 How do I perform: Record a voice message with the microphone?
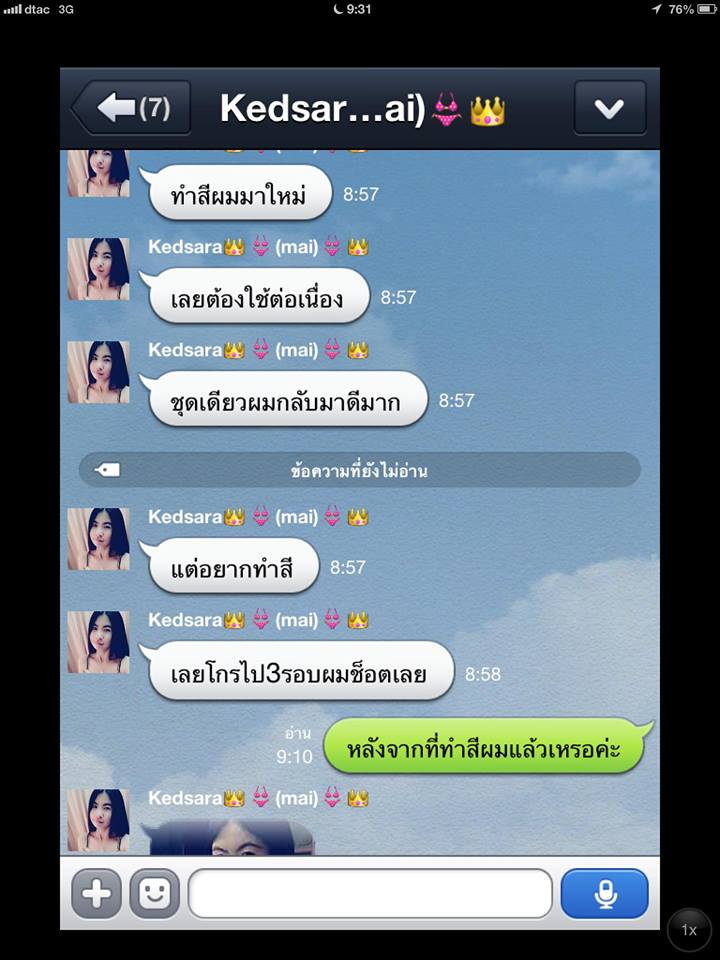(x=604, y=893)
